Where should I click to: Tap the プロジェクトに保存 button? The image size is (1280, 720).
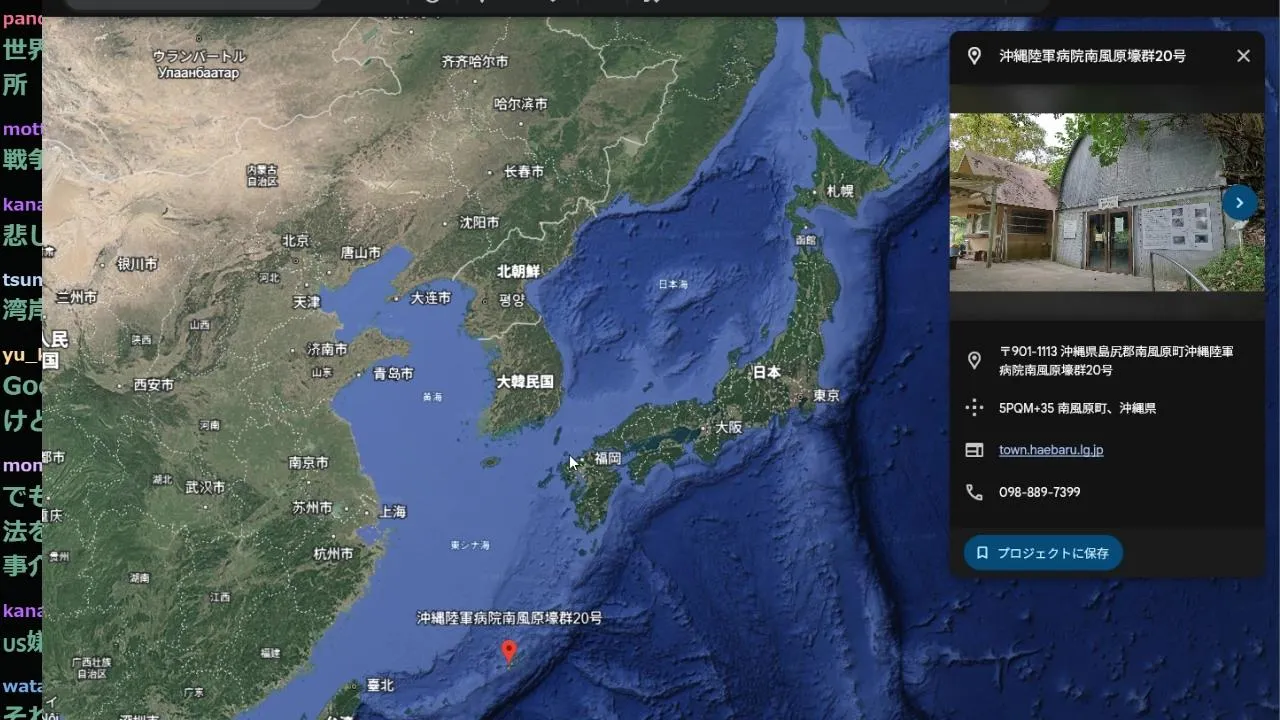(x=1043, y=553)
